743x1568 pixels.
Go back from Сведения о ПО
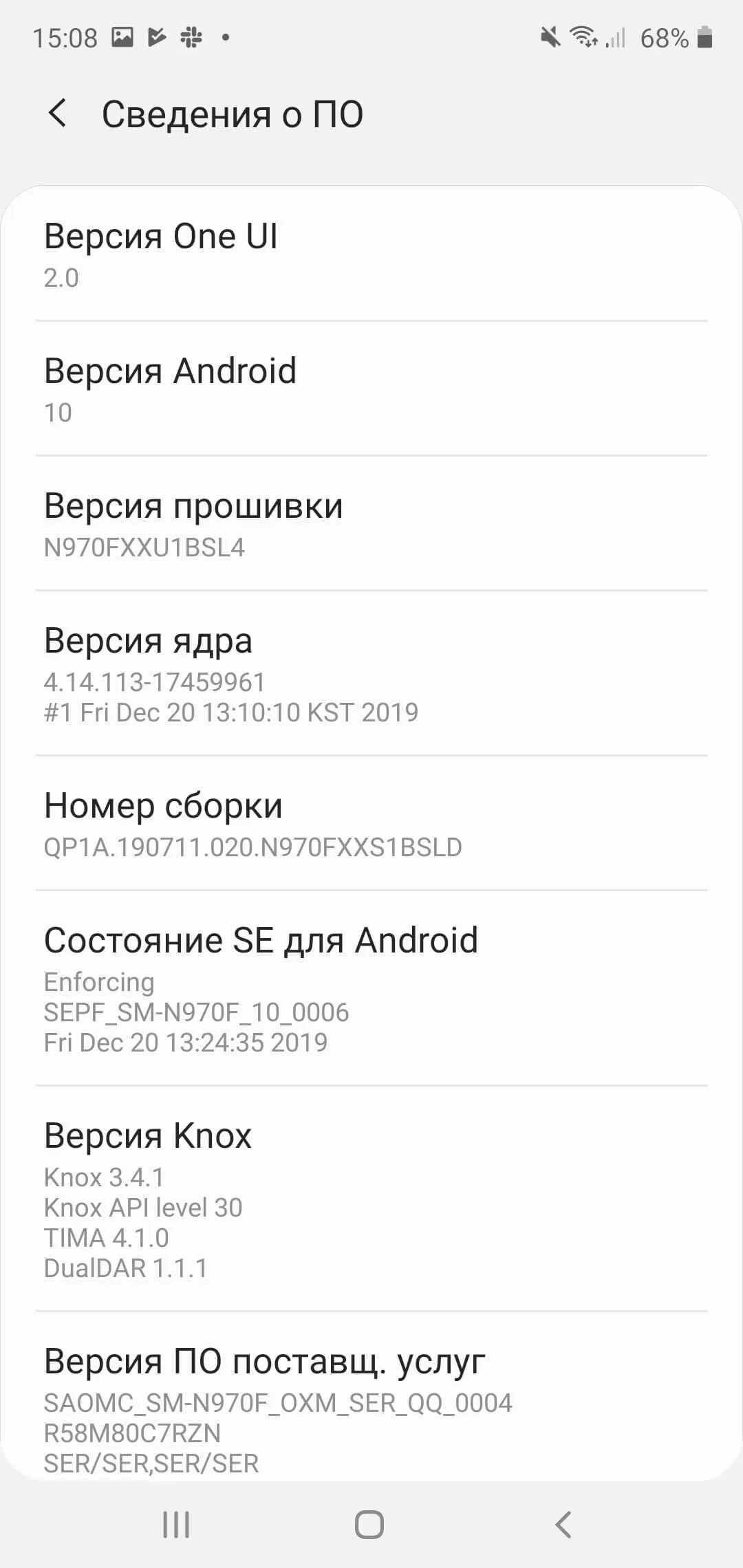click(x=58, y=113)
